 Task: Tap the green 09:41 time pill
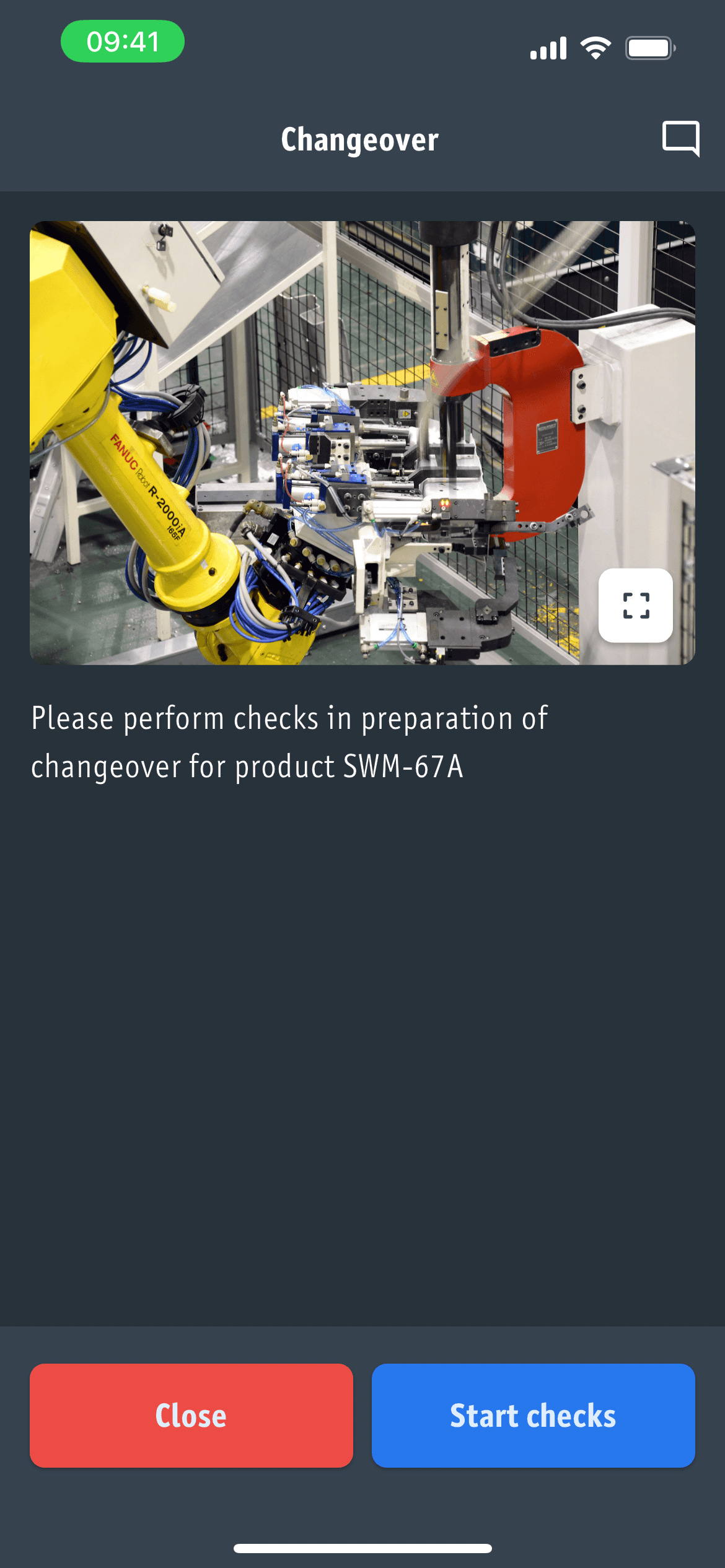tap(122, 41)
